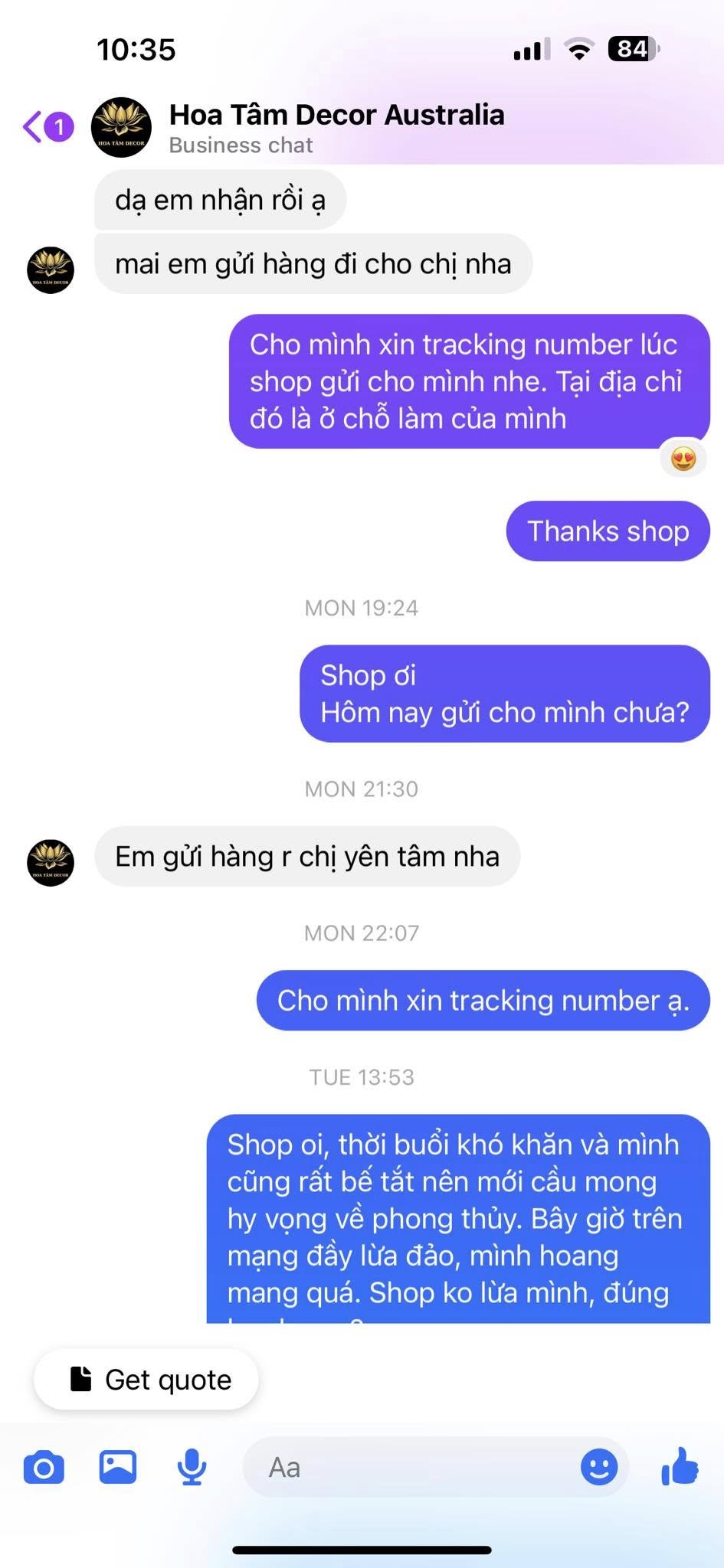
Task: Record a voice message
Action: click(192, 1468)
